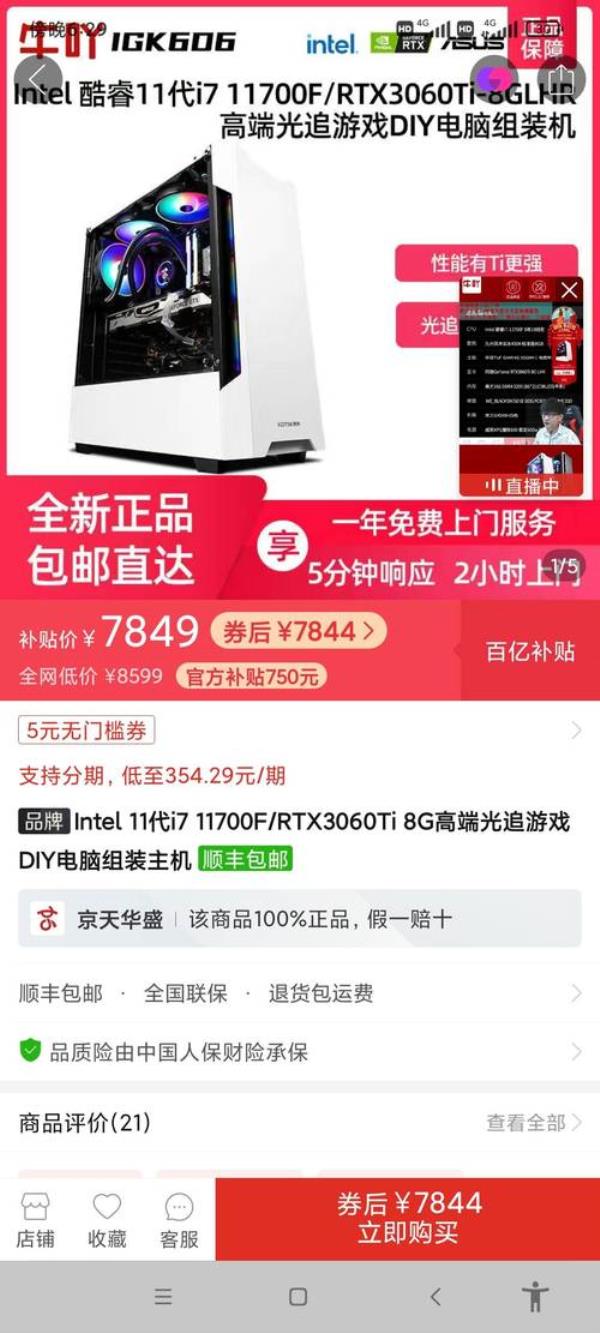Close the floating live stream window

(x=569, y=291)
